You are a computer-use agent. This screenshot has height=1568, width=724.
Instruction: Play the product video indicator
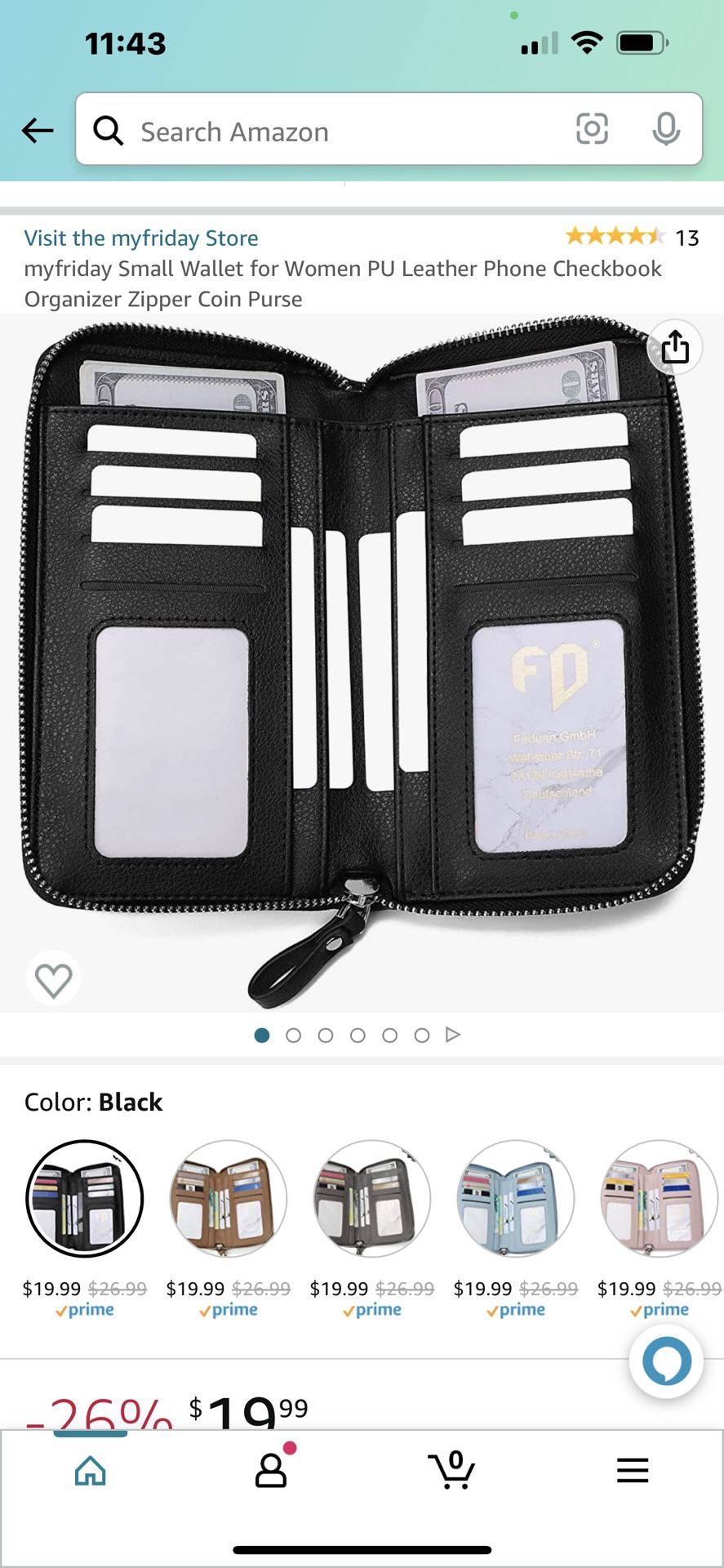point(453,1035)
